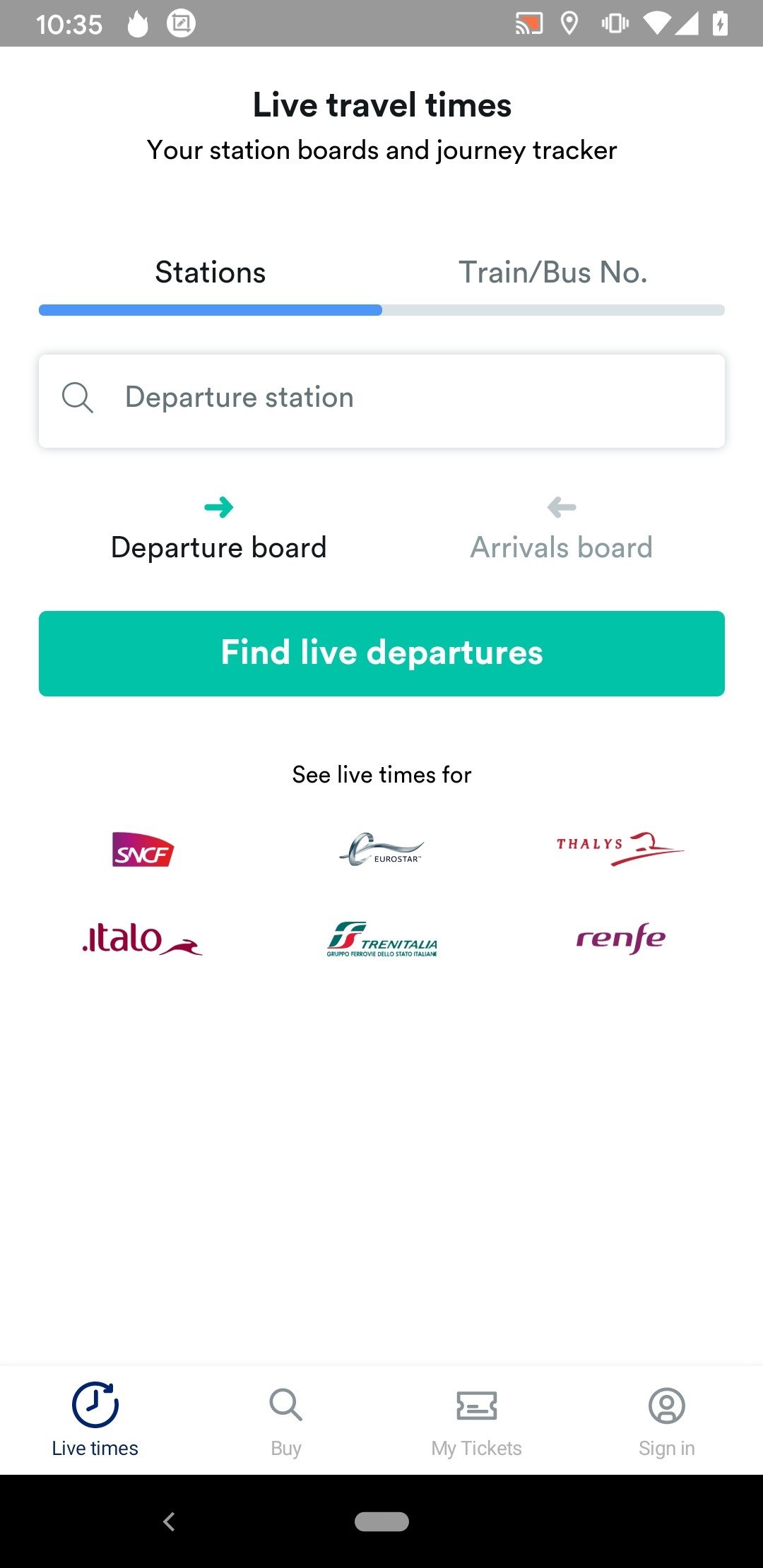Open the Buy tab

click(286, 1420)
